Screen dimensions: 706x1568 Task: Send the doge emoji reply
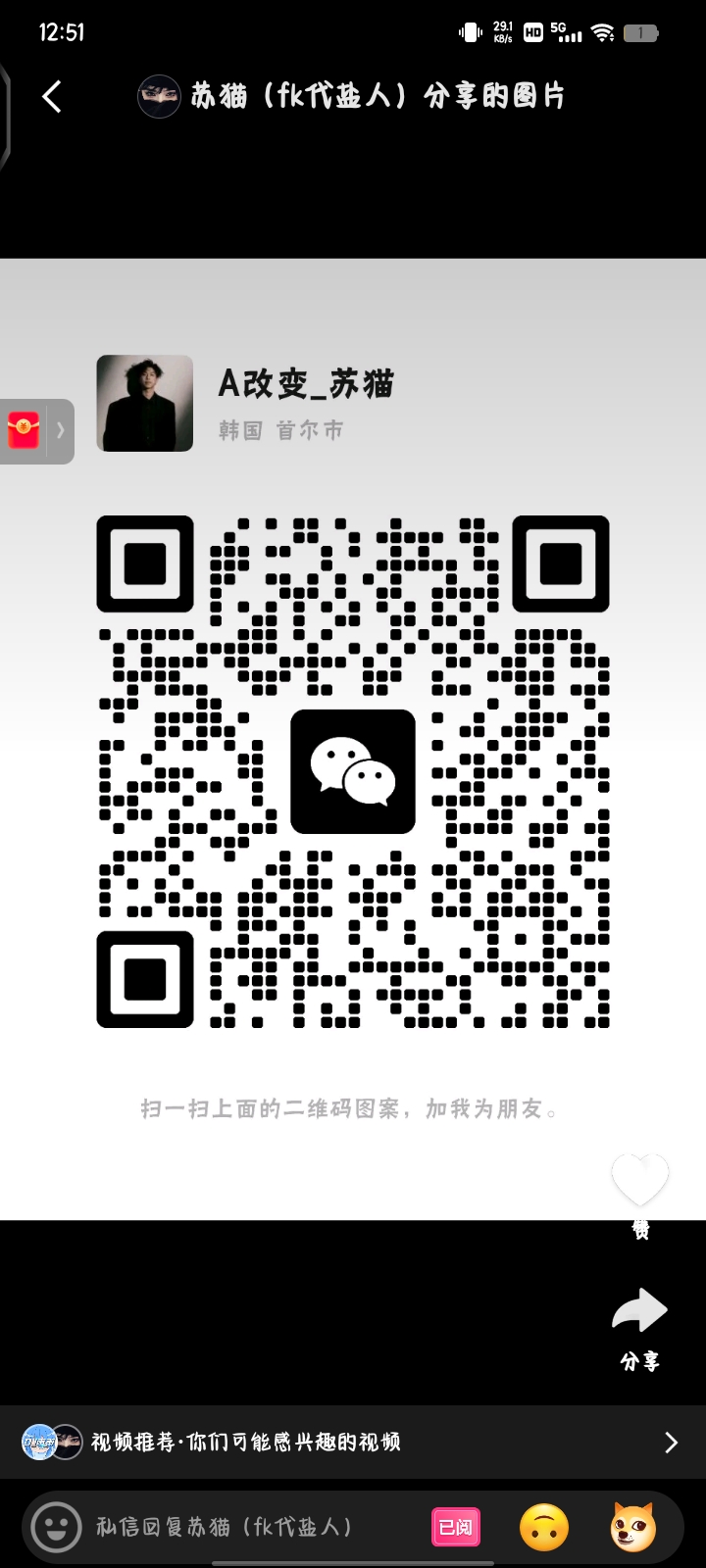(632, 1527)
